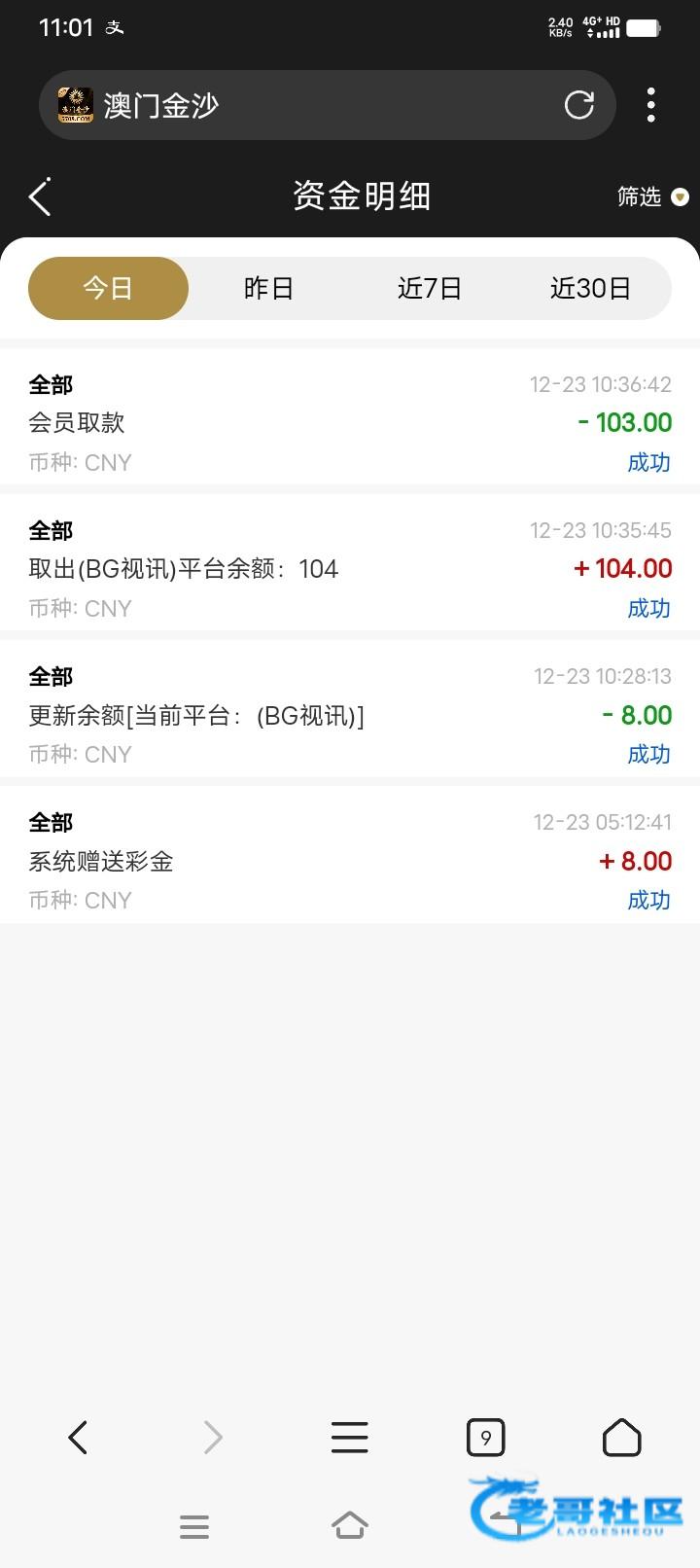Open the 更新余额 transaction record
The image size is (700, 1568).
[x=350, y=714]
